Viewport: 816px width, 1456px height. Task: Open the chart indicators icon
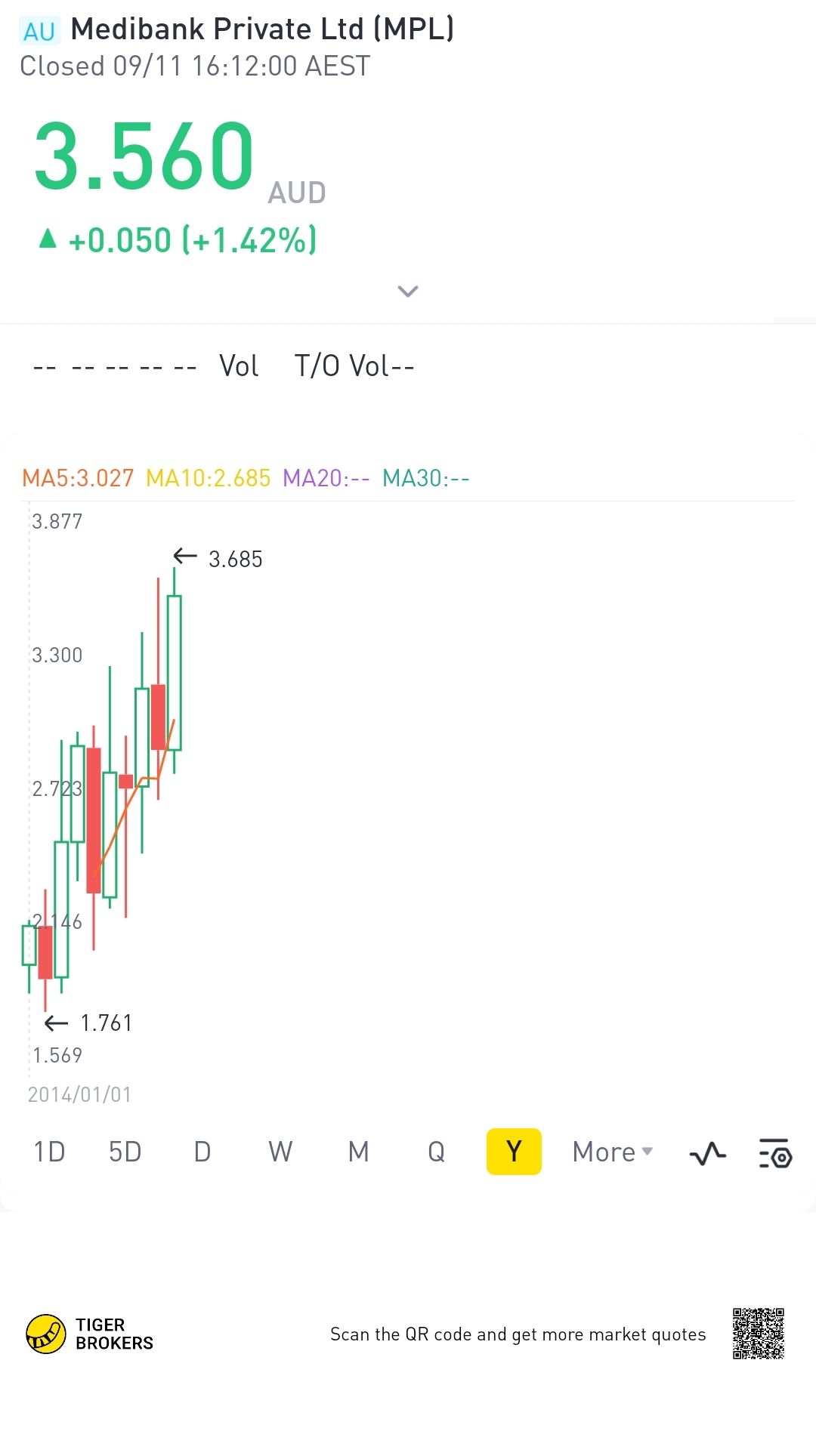tap(708, 1154)
